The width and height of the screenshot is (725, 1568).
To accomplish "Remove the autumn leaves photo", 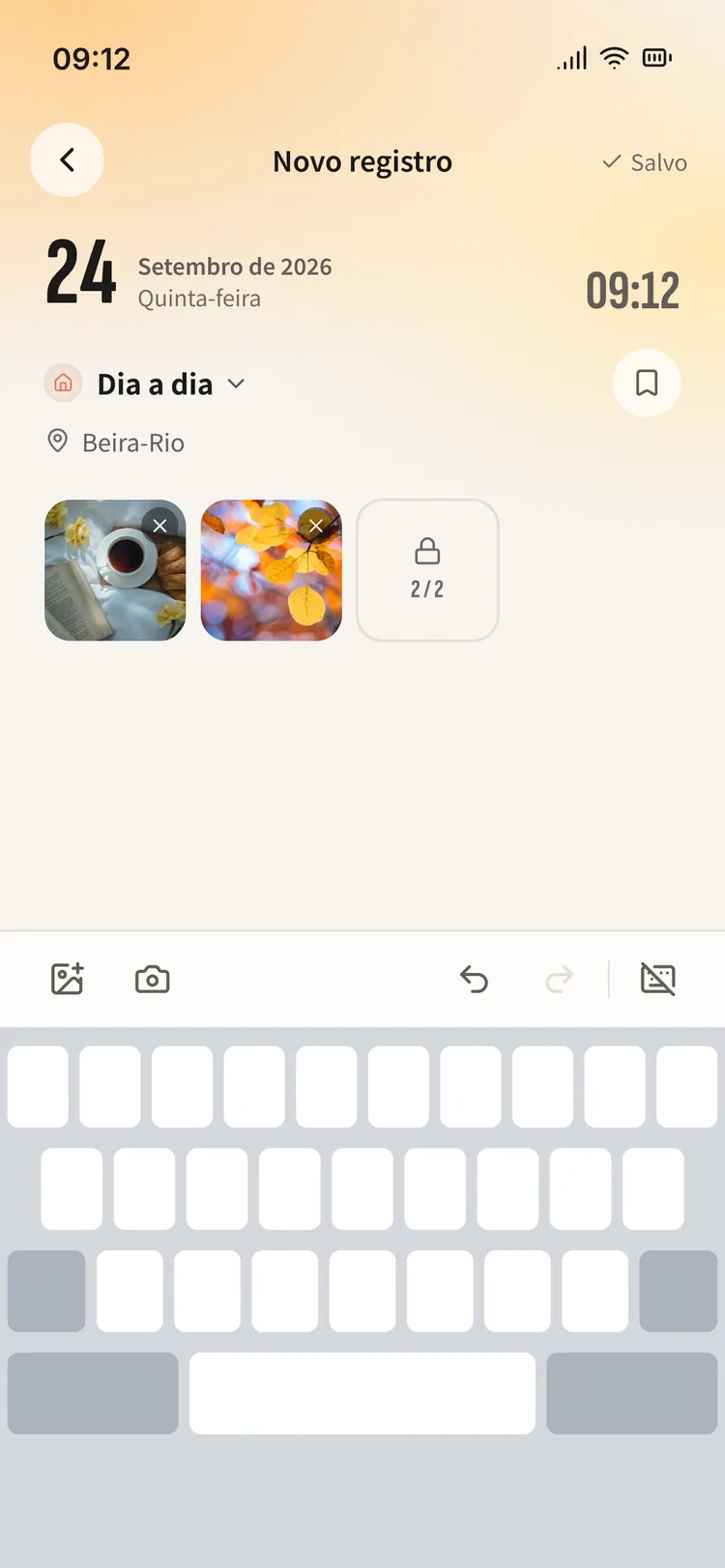I will coord(316,526).
